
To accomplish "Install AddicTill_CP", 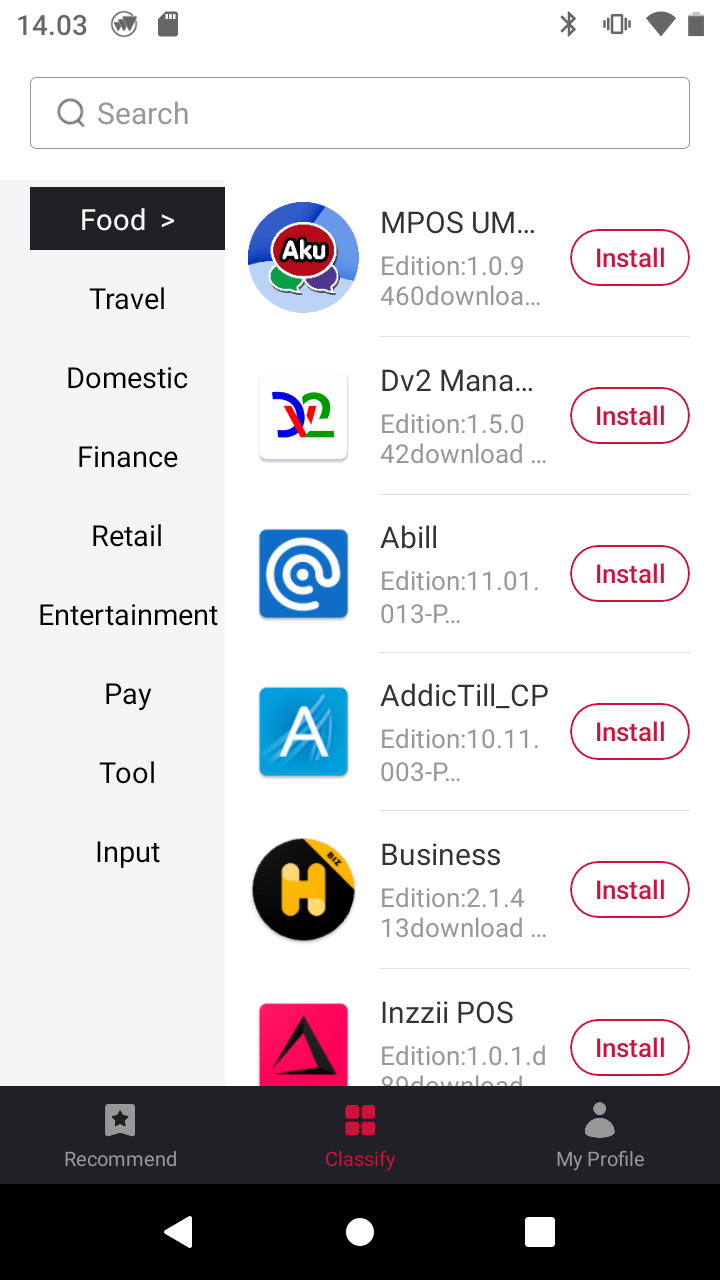I will pos(629,732).
